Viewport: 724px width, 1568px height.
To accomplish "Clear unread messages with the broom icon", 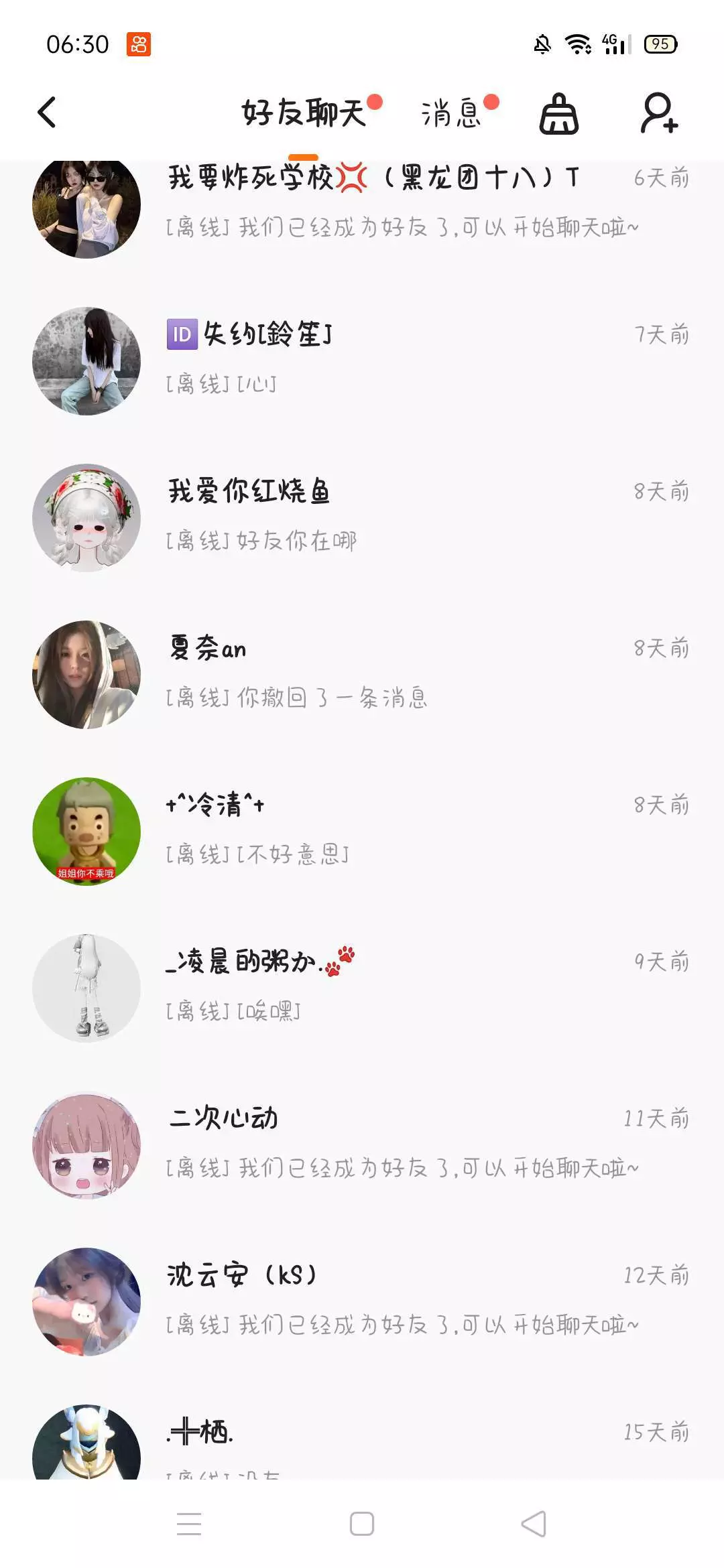I will coord(559,114).
